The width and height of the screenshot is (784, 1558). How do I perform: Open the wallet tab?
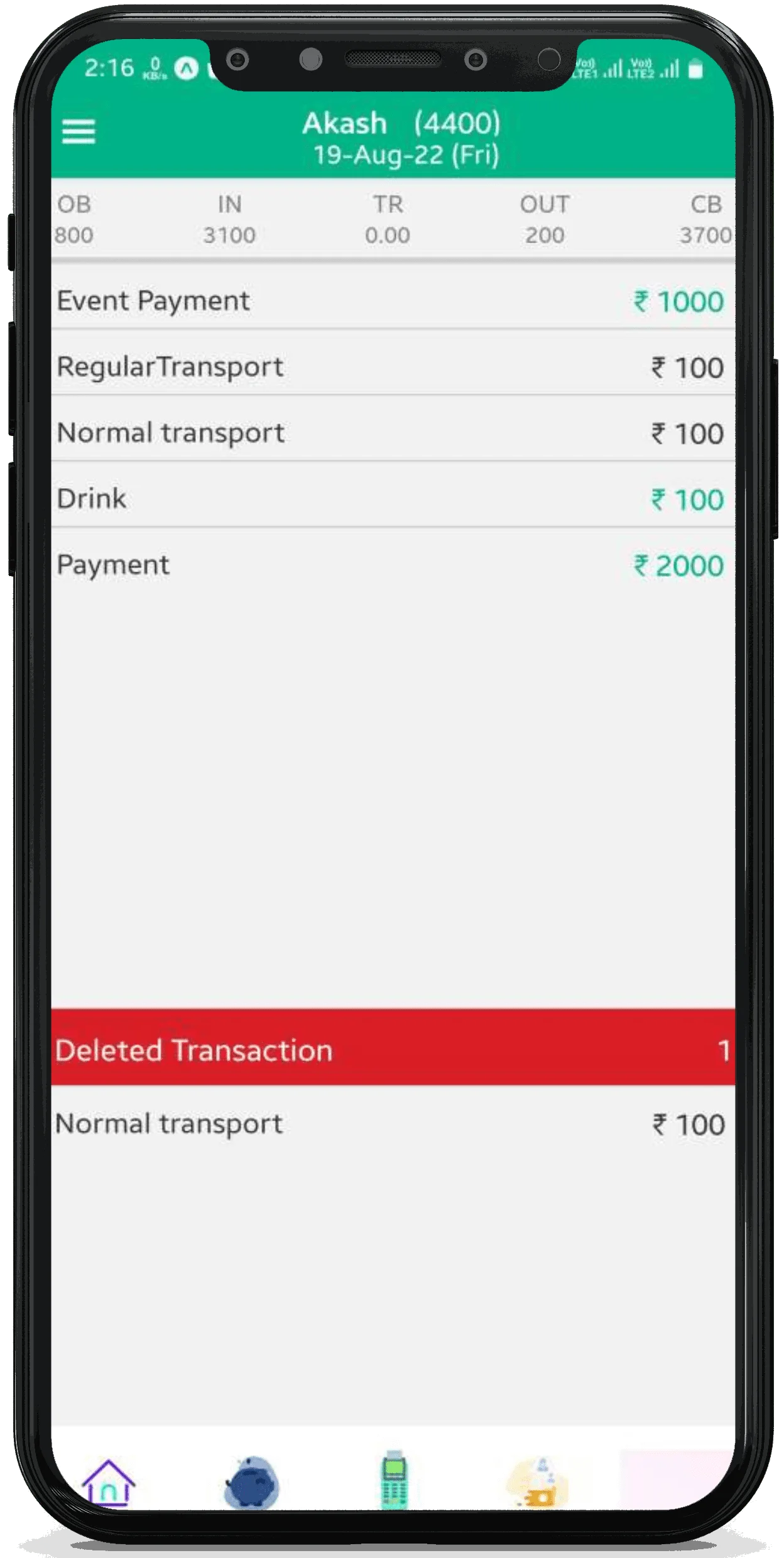(x=538, y=1483)
